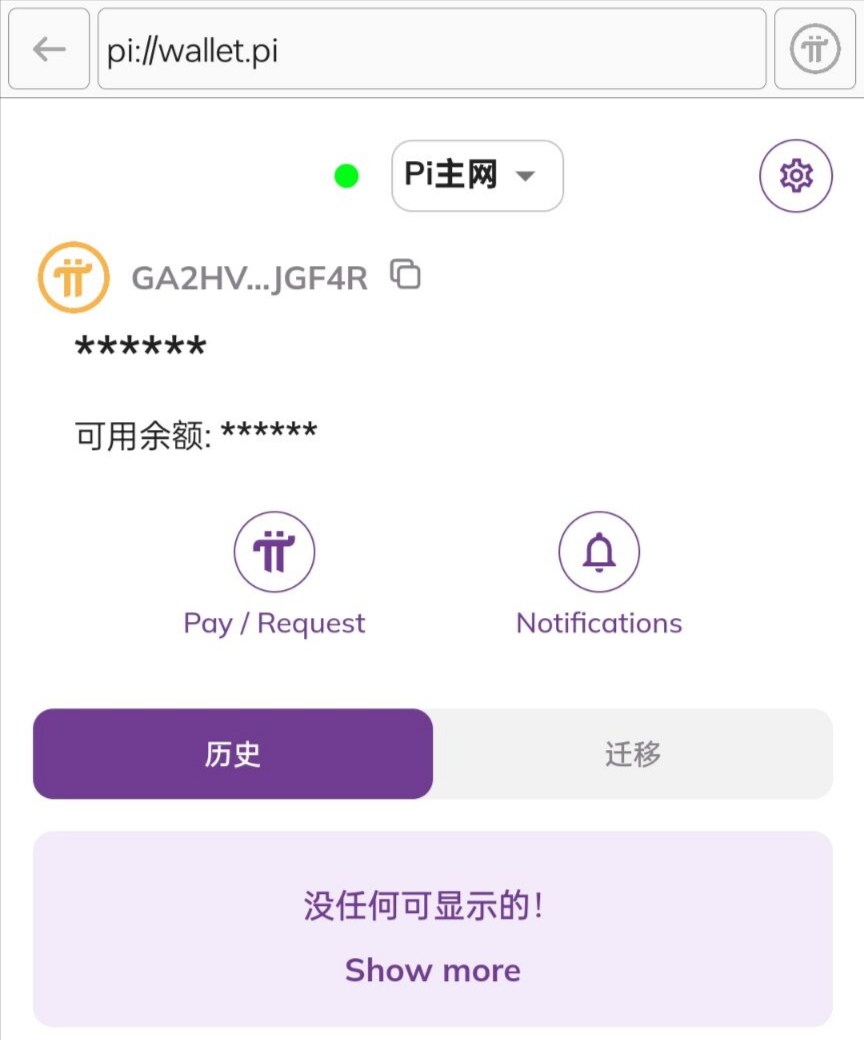Click the back arrow to return

coord(48,48)
